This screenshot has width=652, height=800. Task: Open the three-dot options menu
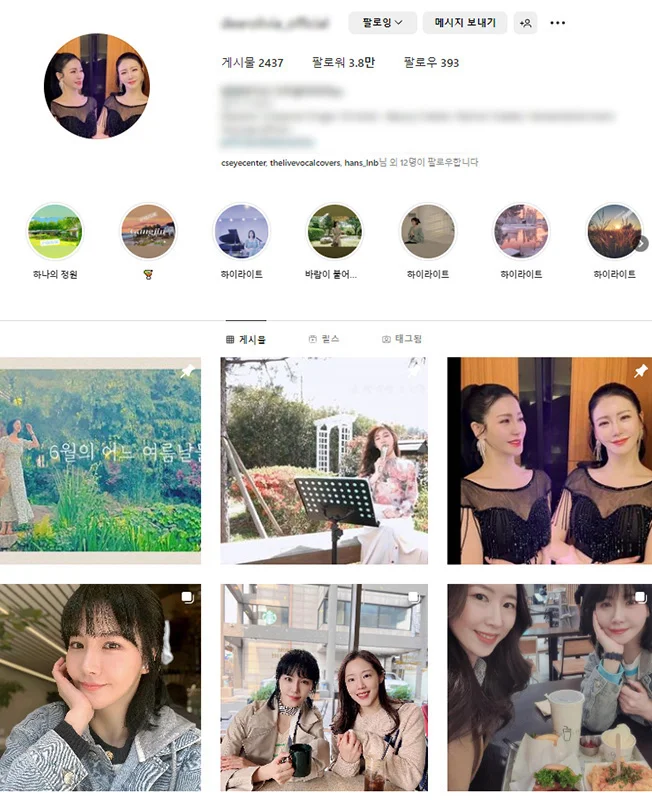[558, 22]
